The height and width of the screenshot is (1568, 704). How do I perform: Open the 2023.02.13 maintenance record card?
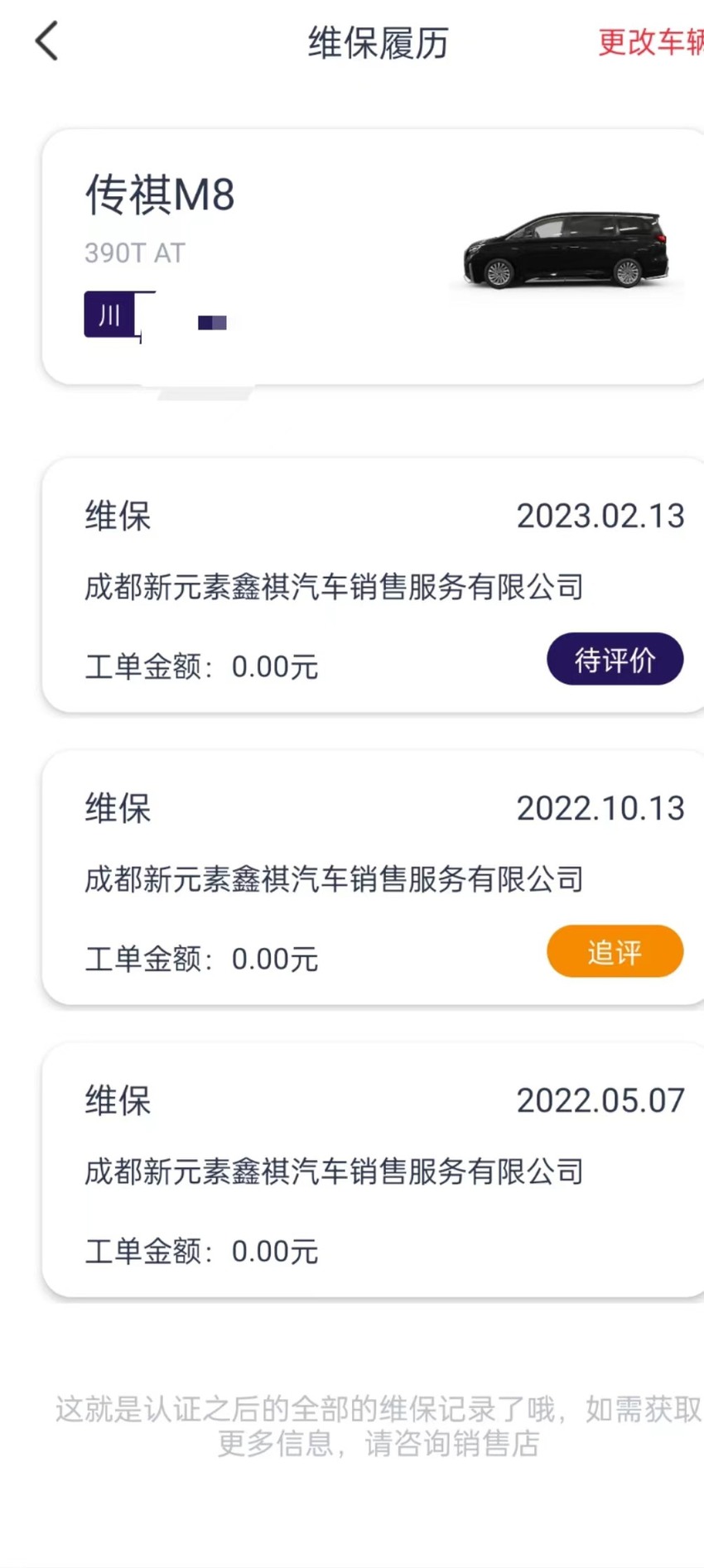(x=373, y=585)
